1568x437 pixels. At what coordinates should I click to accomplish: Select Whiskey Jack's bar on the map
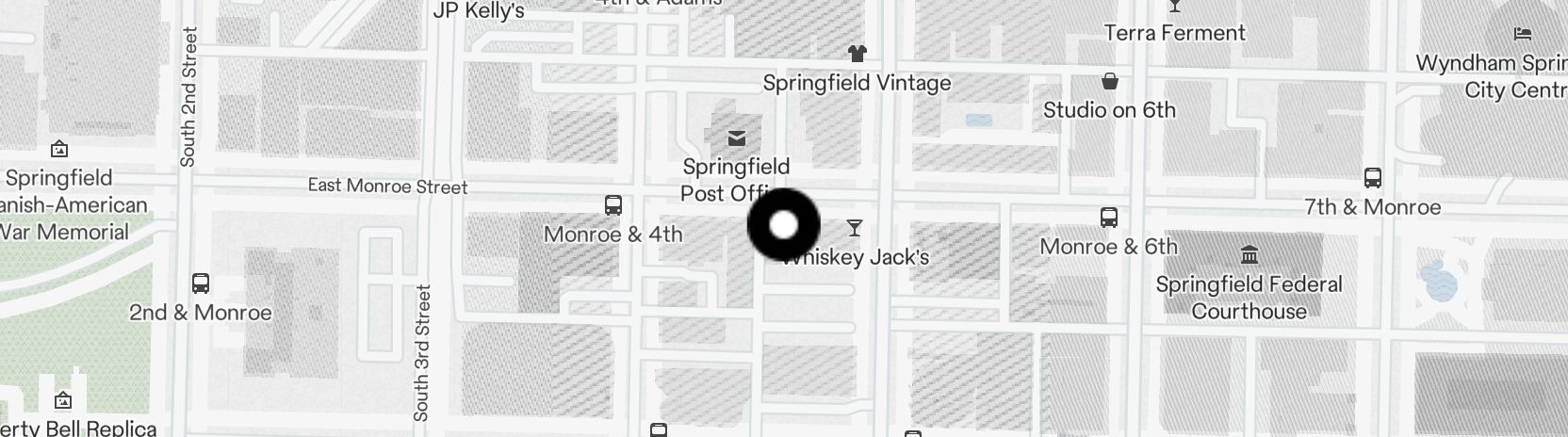[854, 228]
